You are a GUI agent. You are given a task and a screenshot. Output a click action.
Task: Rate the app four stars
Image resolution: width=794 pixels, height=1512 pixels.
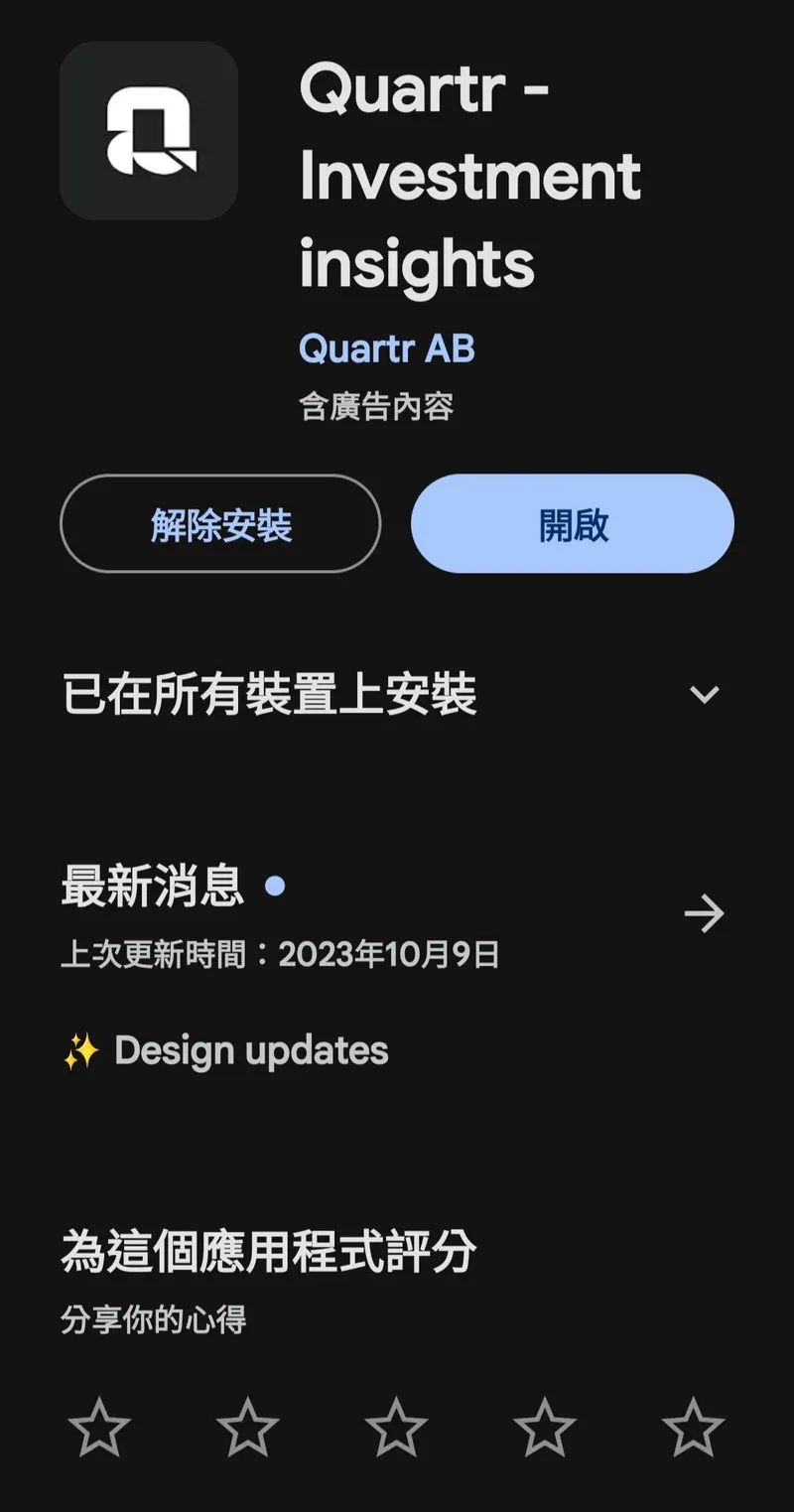click(x=545, y=1428)
